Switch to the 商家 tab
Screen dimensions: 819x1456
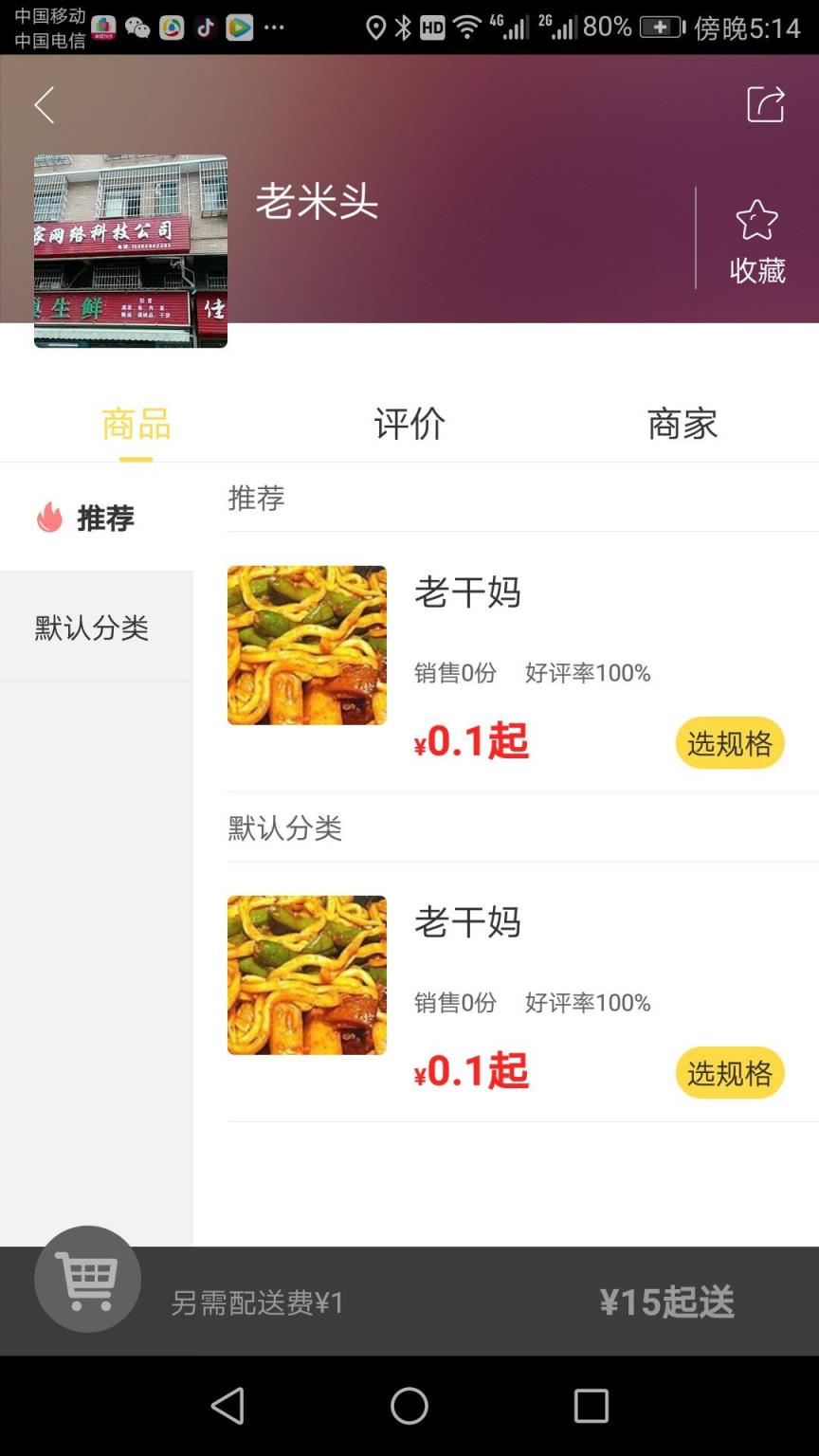point(682,424)
